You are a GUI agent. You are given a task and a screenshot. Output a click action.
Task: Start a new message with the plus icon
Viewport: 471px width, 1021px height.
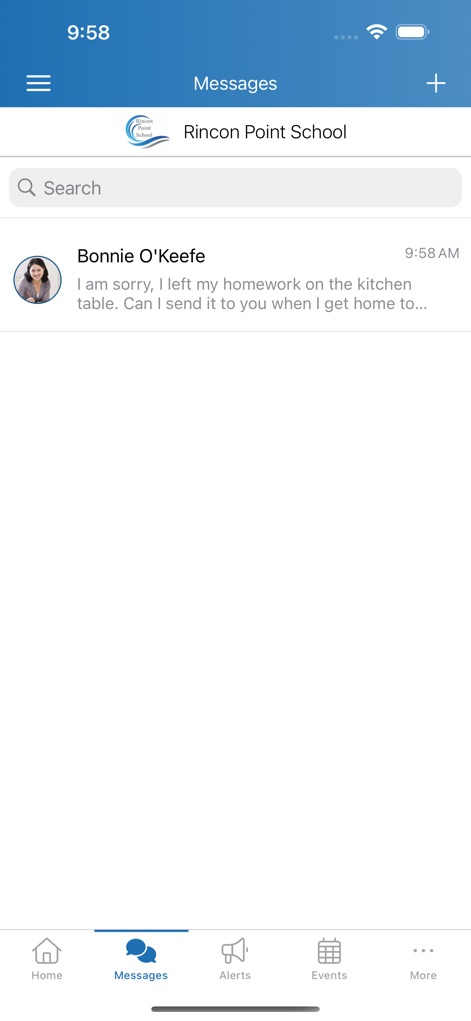tap(436, 83)
